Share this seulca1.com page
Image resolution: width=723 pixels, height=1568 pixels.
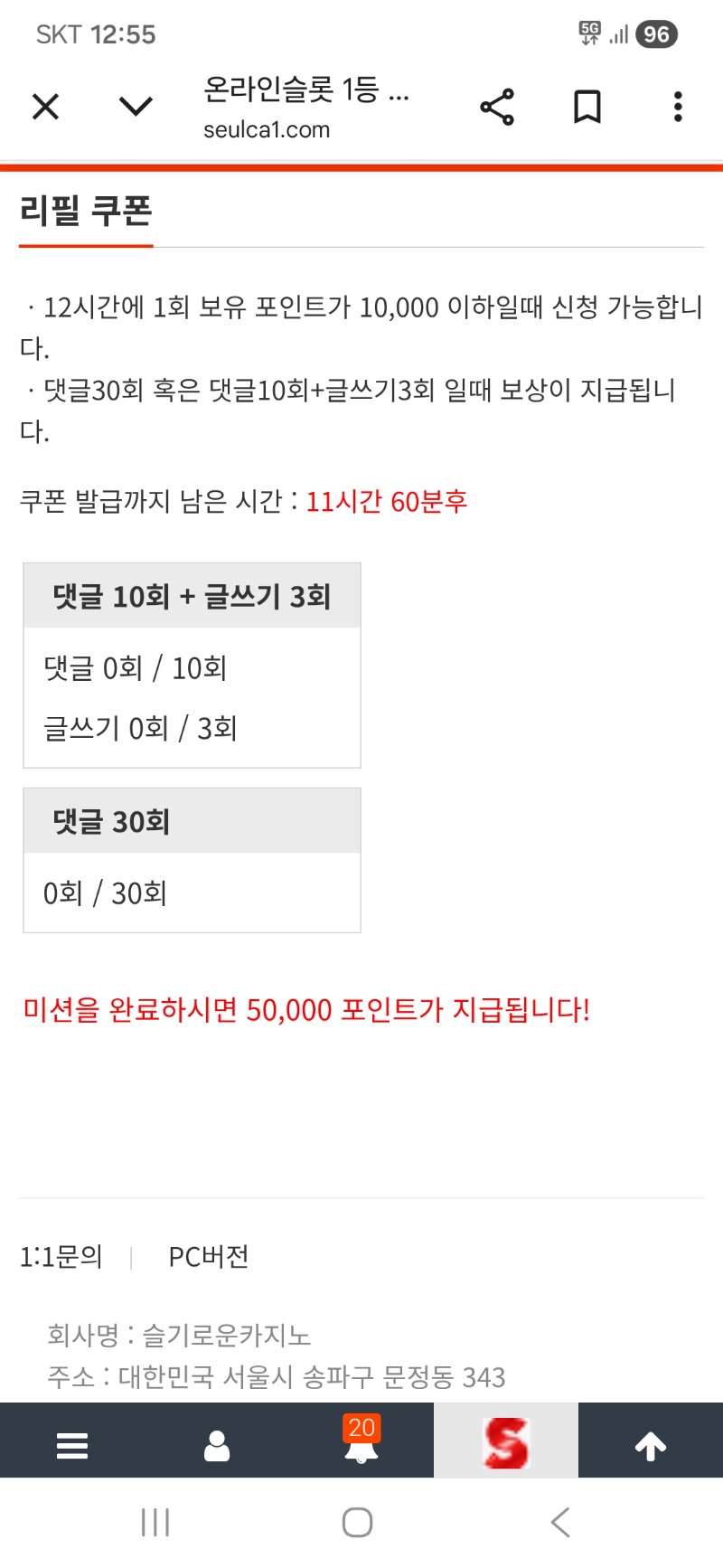pyautogui.click(x=497, y=107)
